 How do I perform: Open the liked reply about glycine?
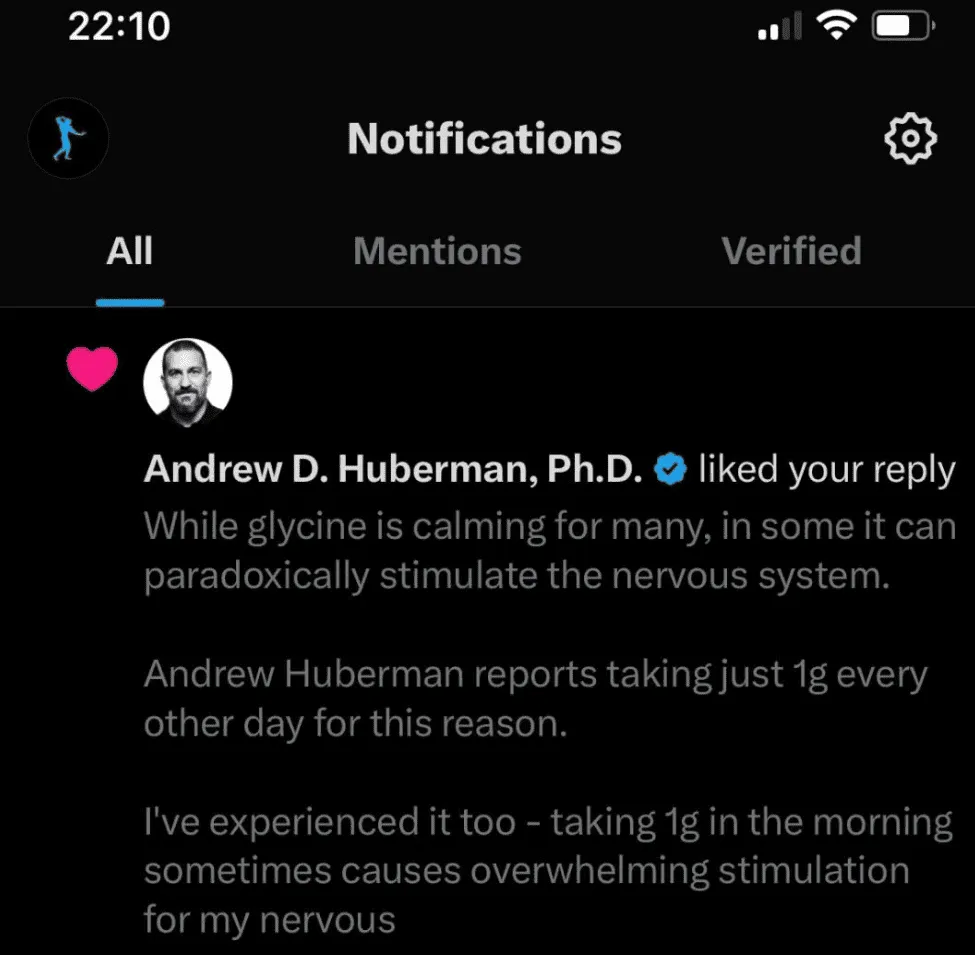pyautogui.click(x=549, y=722)
